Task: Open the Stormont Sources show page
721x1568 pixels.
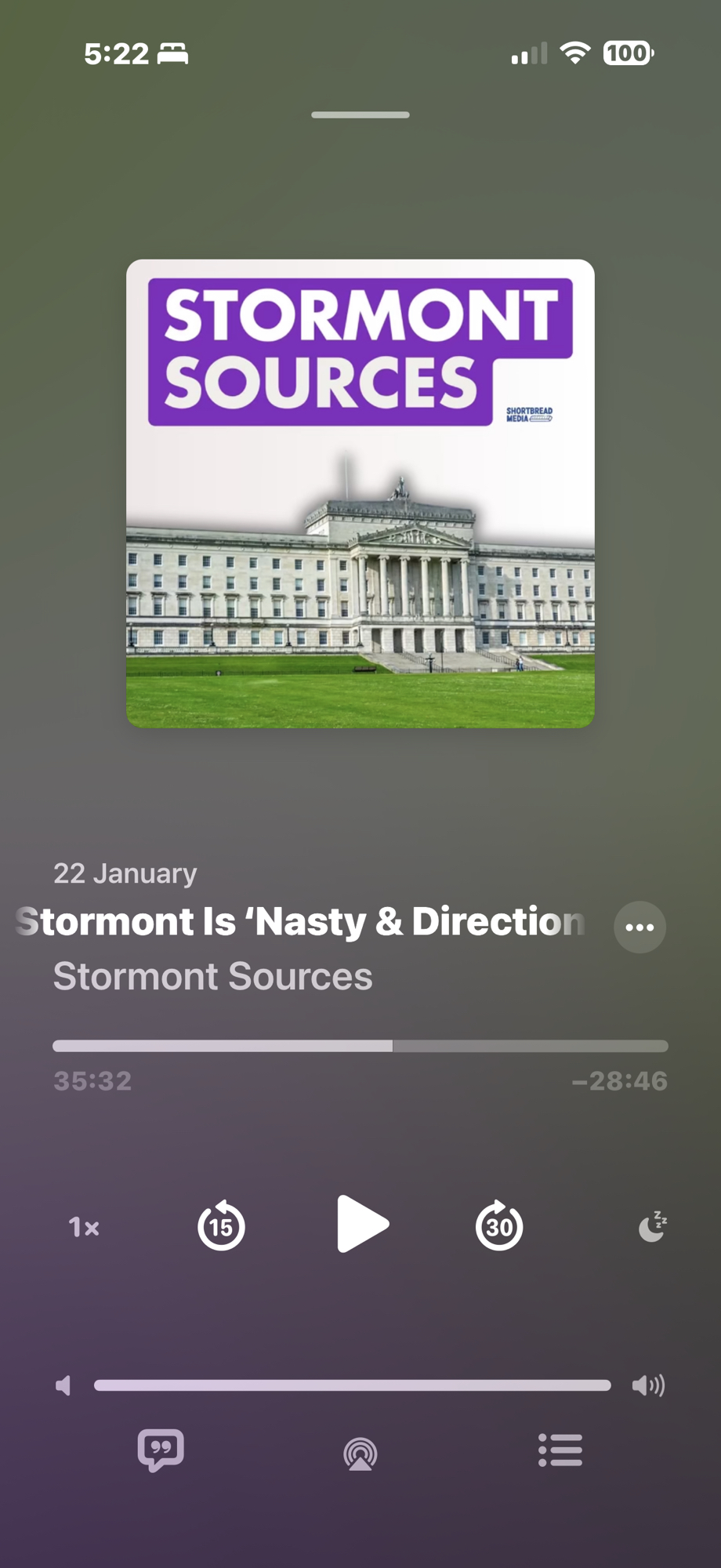Action: 213,977
